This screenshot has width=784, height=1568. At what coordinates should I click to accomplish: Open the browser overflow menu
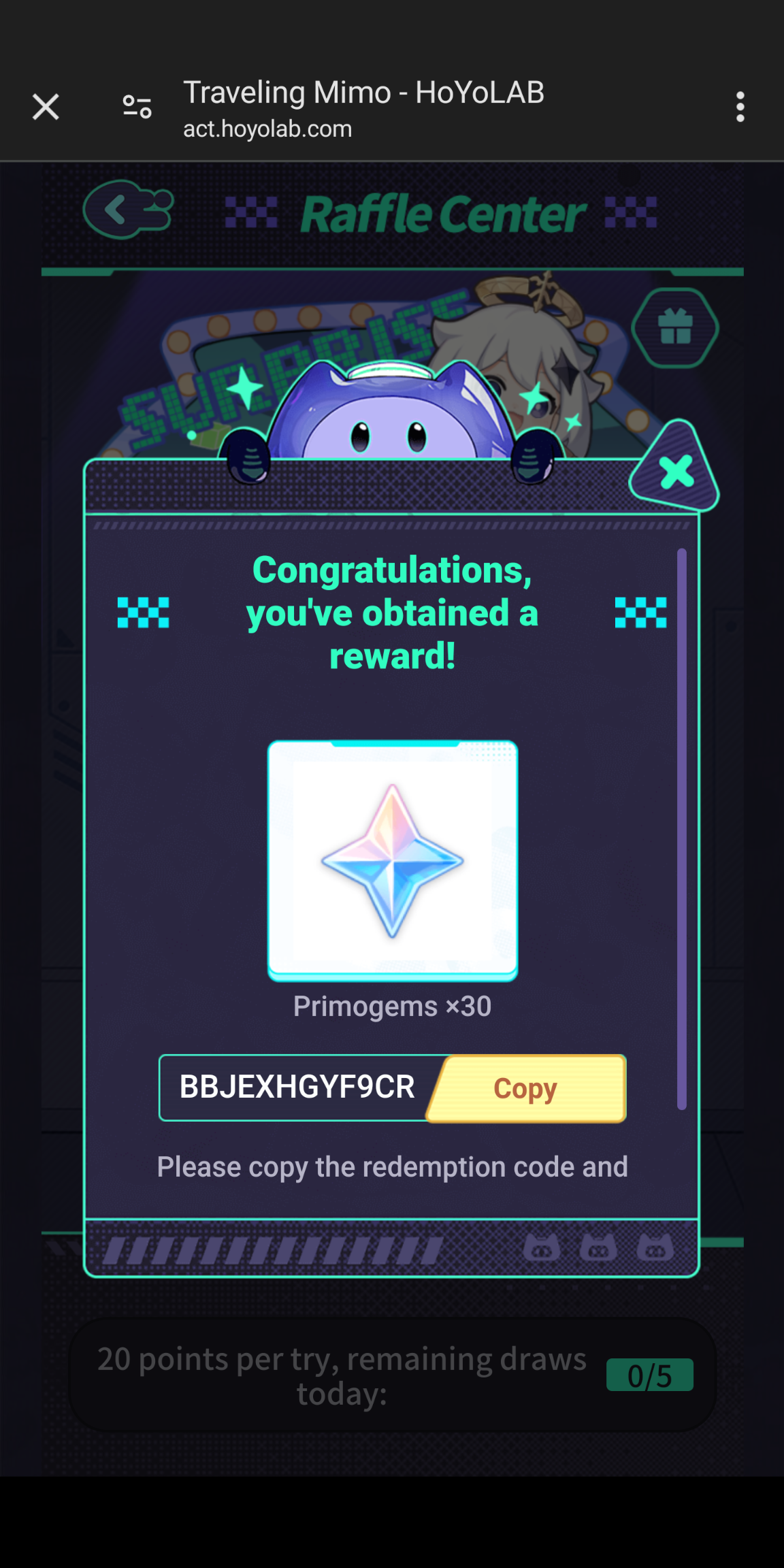click(740, 107)
